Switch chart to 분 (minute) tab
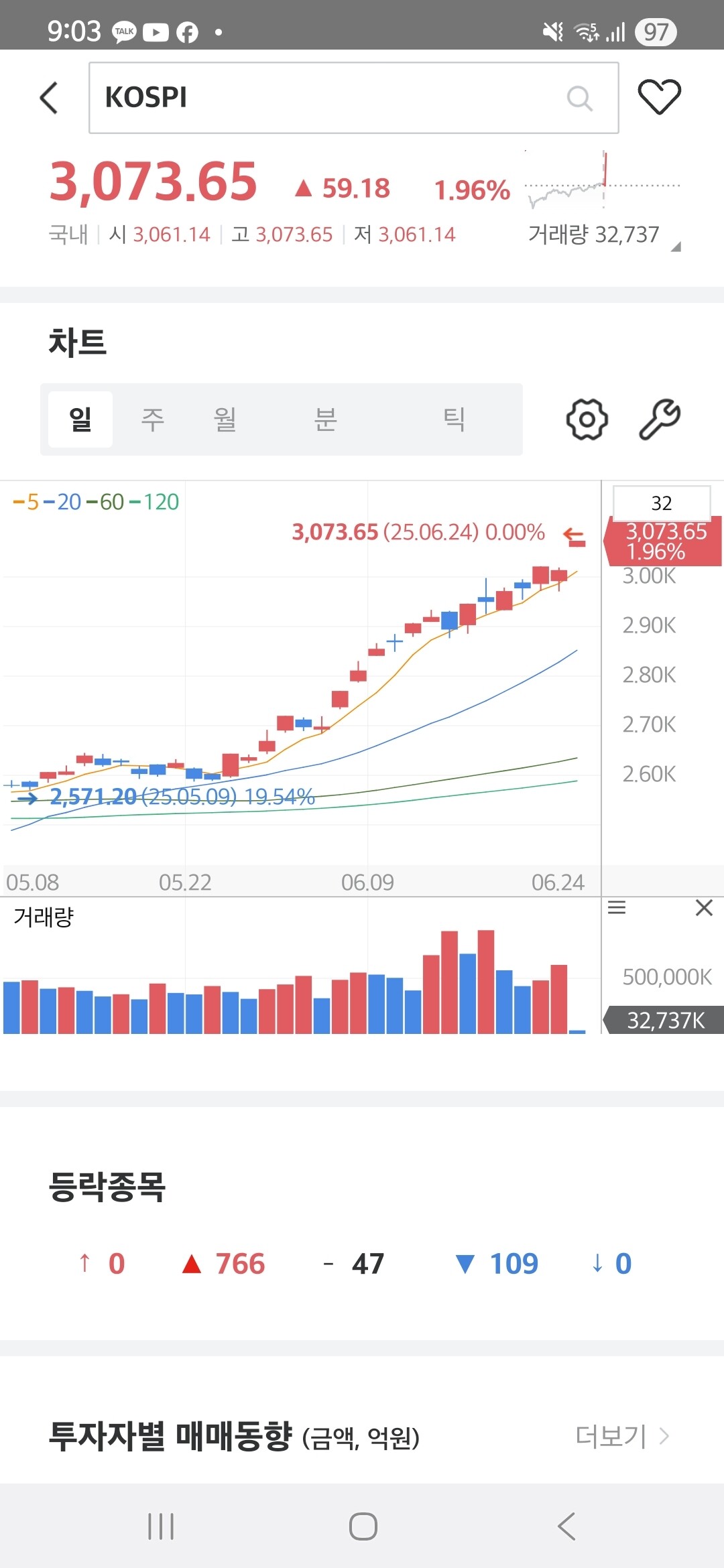Image resolution: width=724 pixels, height=1568 pixels. pyautogui.click(x=325, y=419)
